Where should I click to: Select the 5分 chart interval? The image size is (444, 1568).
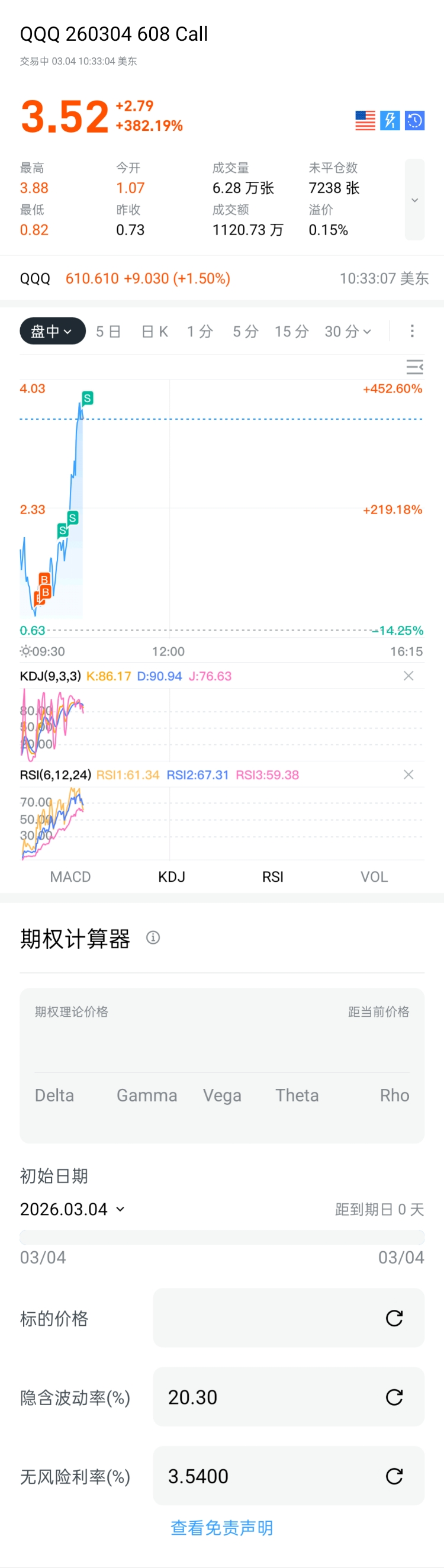(x=246, y=331)
